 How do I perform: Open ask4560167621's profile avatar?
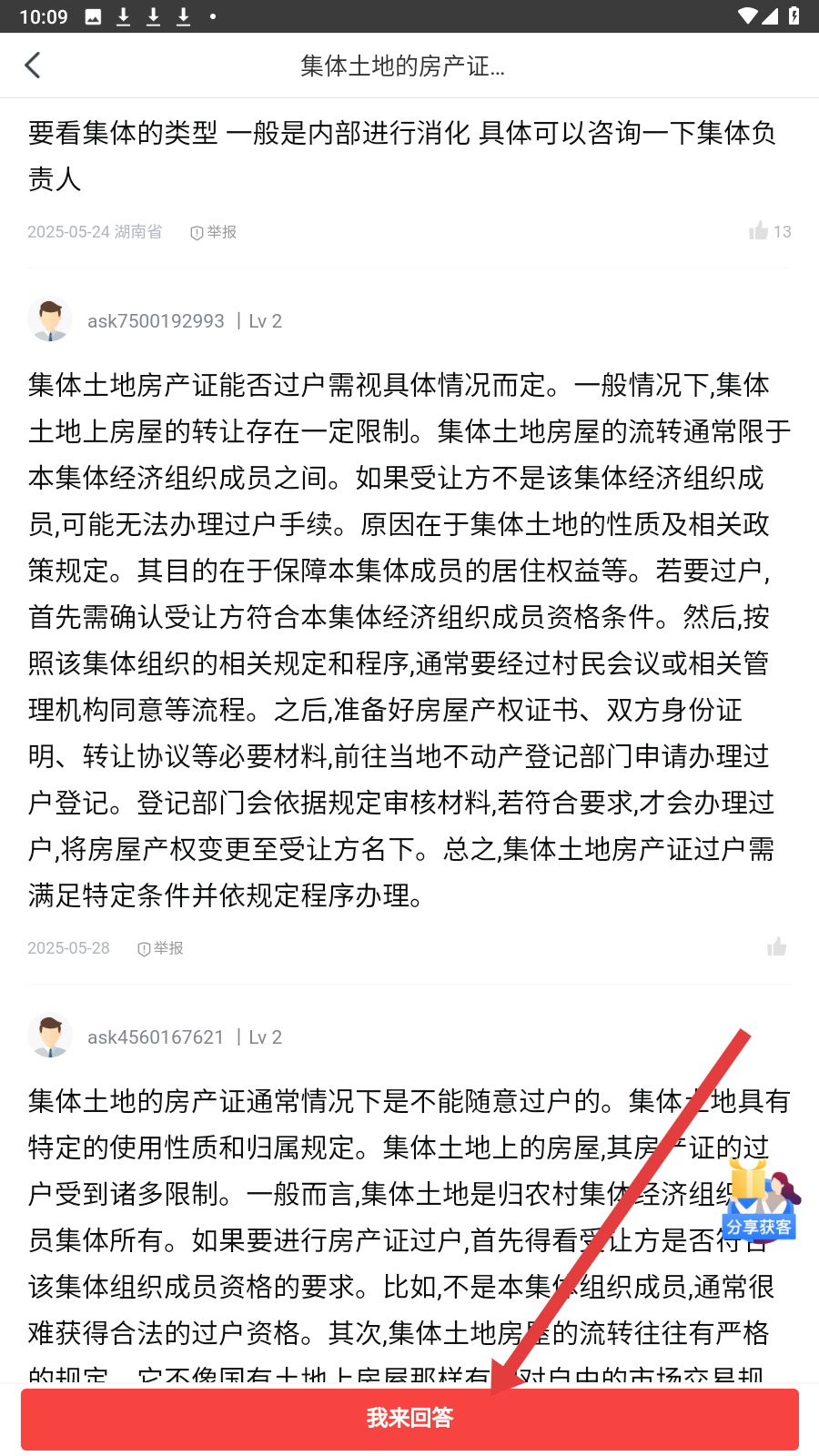[50, 1036]
